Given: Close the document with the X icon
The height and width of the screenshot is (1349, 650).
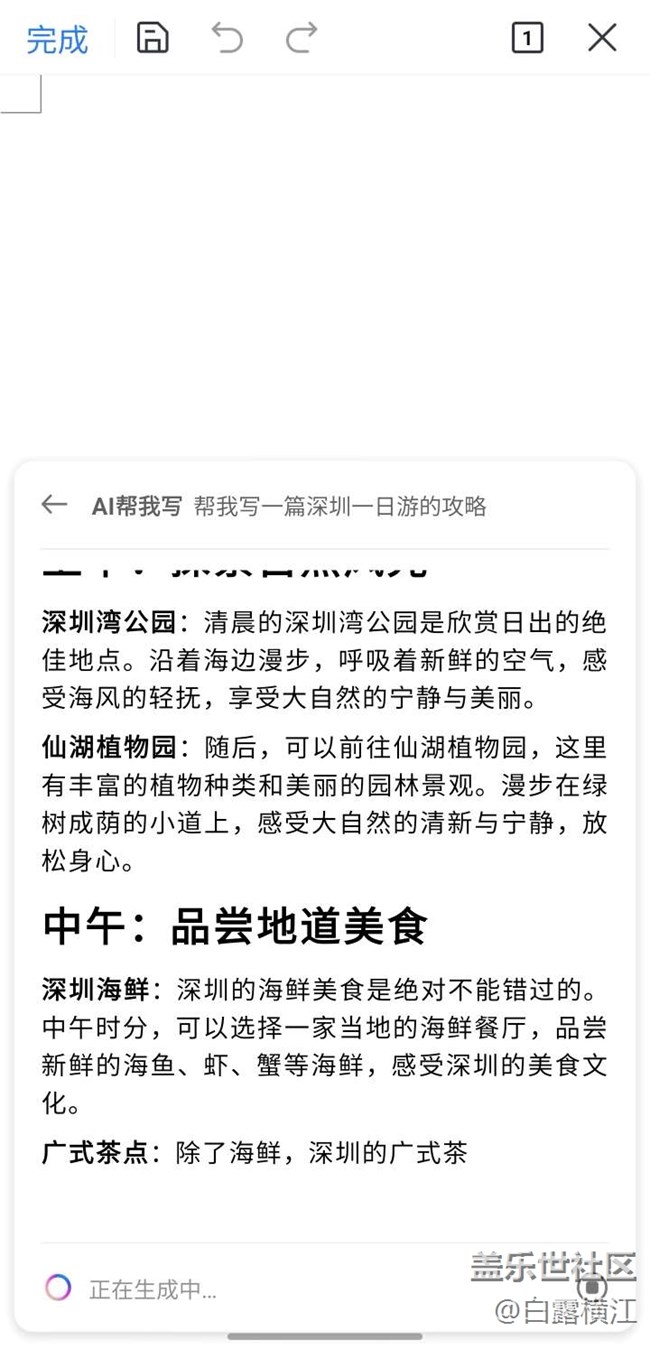Looking at the screenshot, I should point(602,38).
